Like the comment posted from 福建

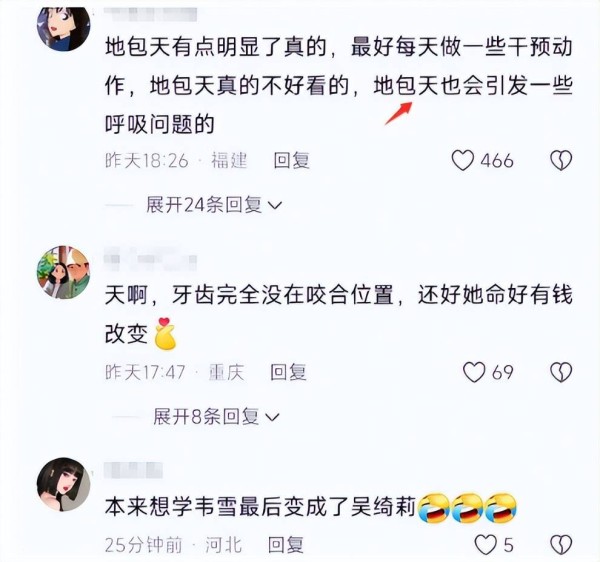point(463,160)
